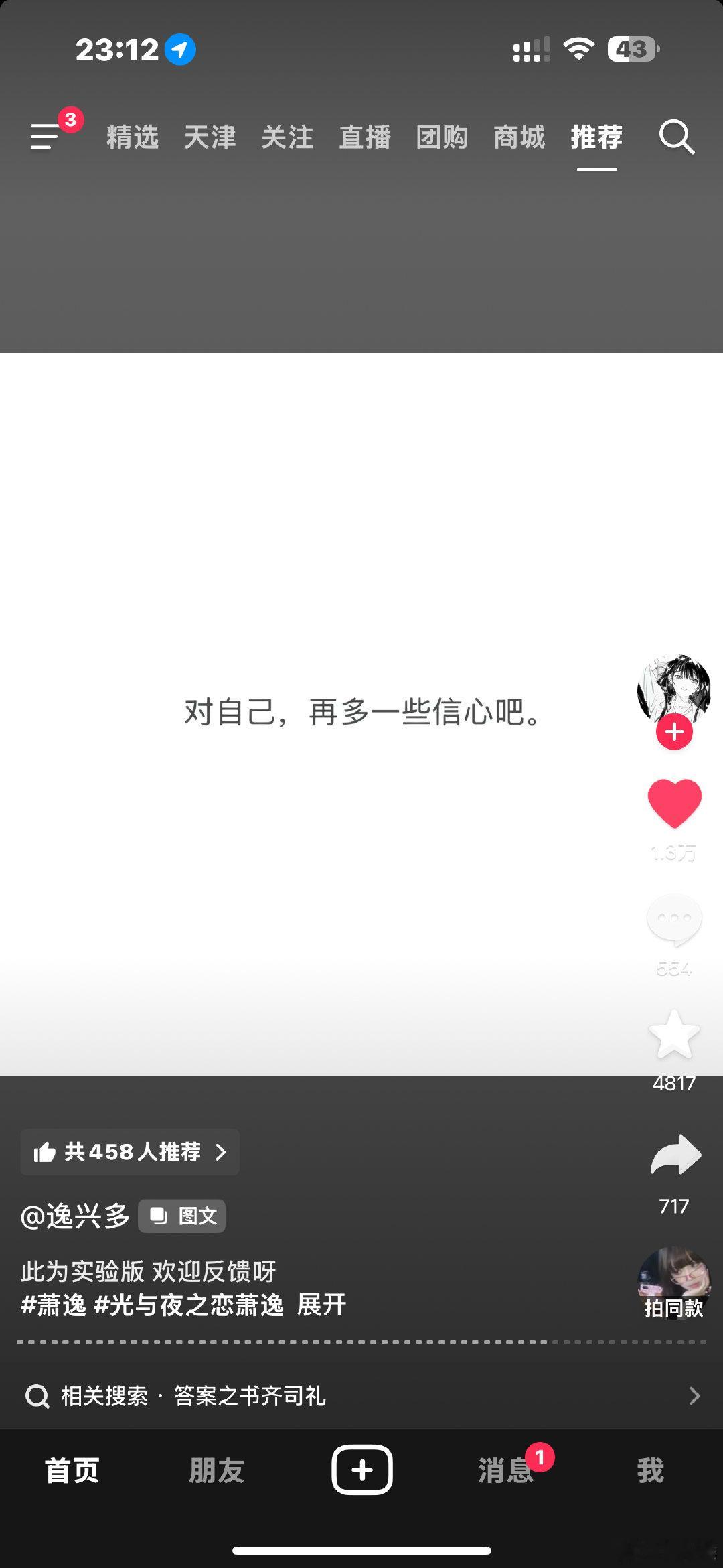The height and width of the screenshot is (1568, 723).
Task: Tap 拍同款 thumbnail
Action: point(674,1284)
